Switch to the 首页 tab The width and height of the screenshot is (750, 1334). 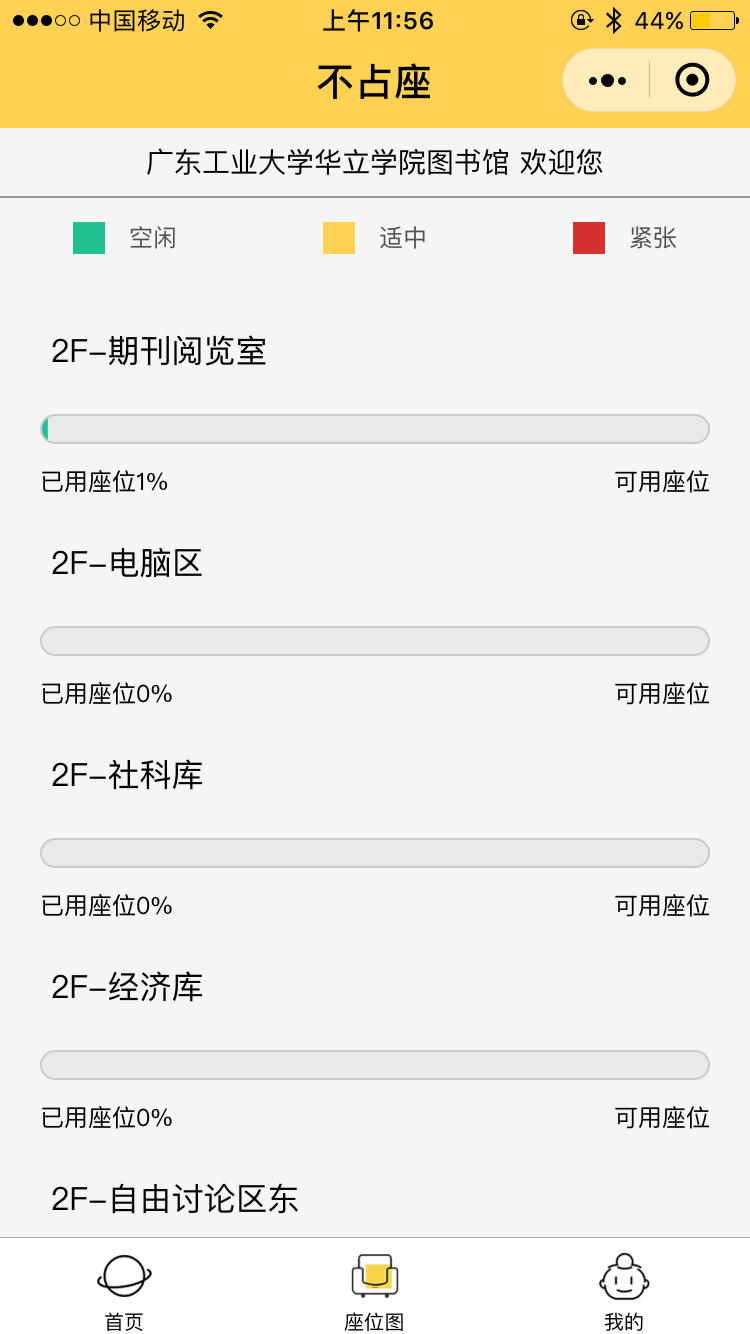click(124, 1291)
